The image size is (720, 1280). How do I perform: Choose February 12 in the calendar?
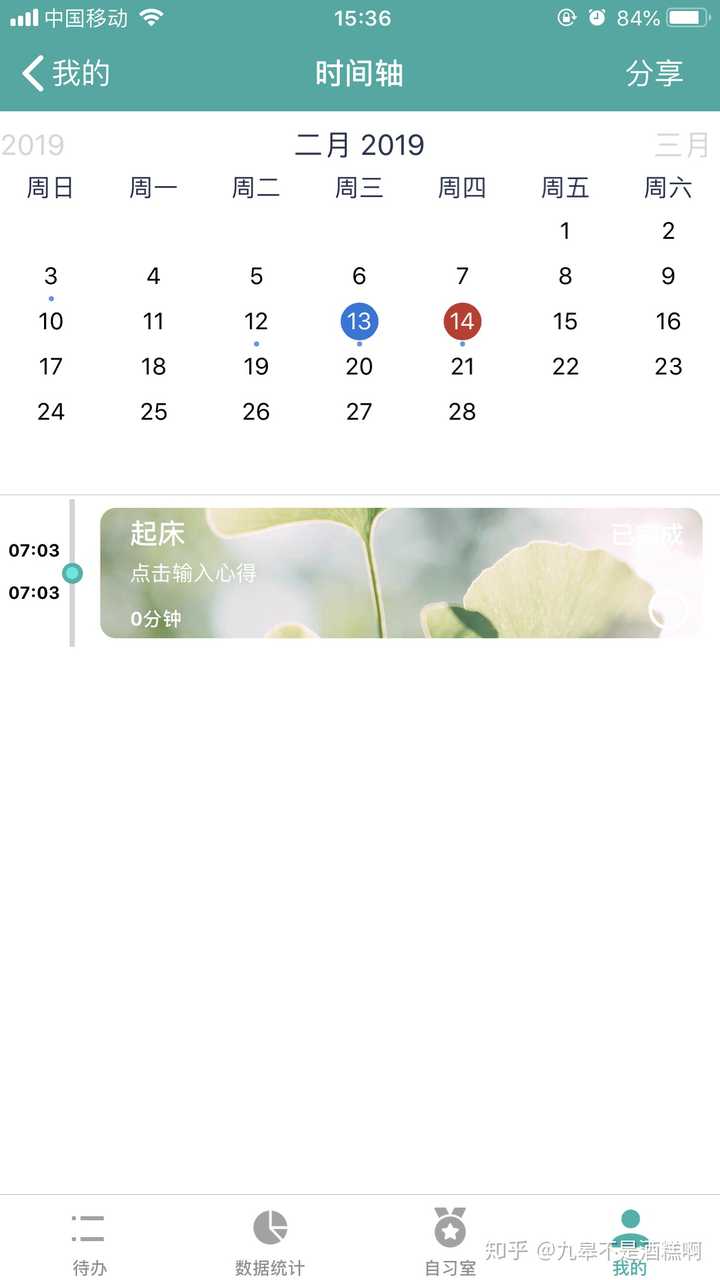point(256,321)
